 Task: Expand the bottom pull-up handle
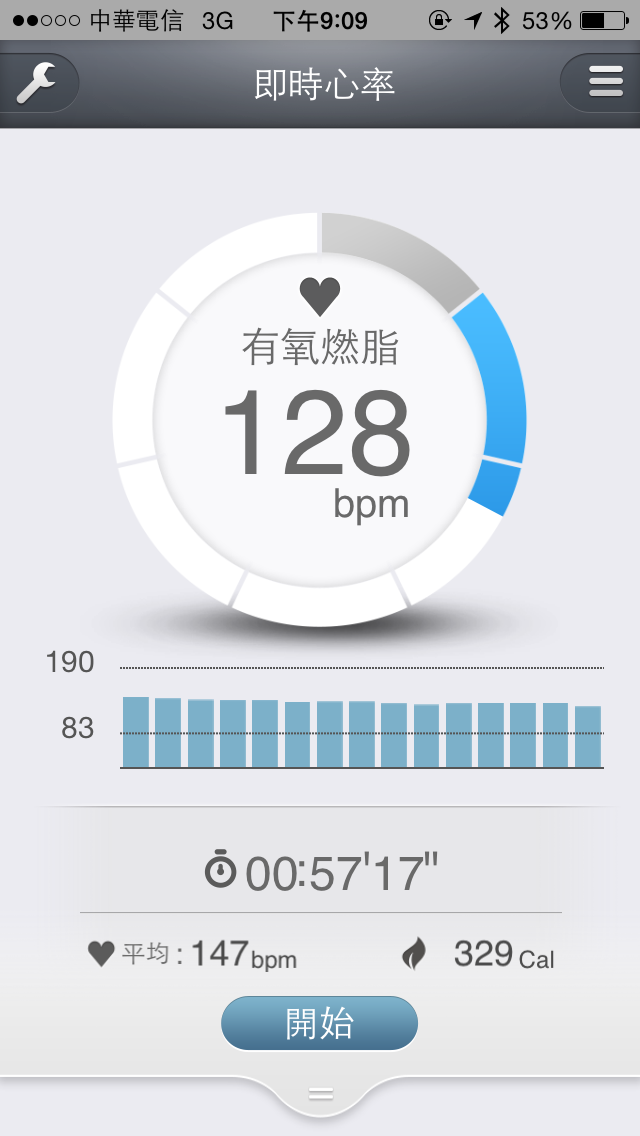(320, 1094)
